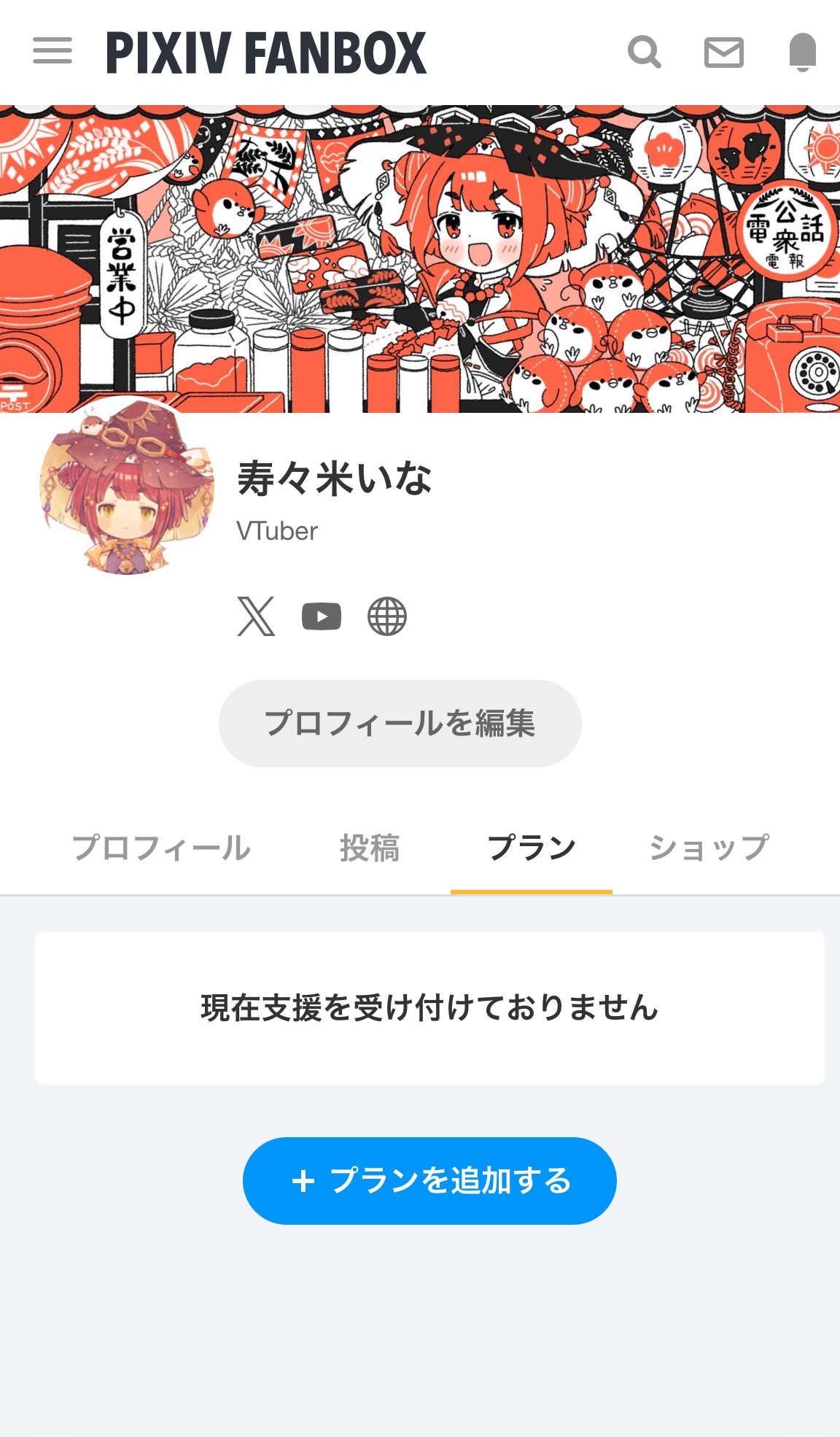Switch to the ショップ tab
Viewport: 840px width, 1437px height.
click(x=709, y=848)
